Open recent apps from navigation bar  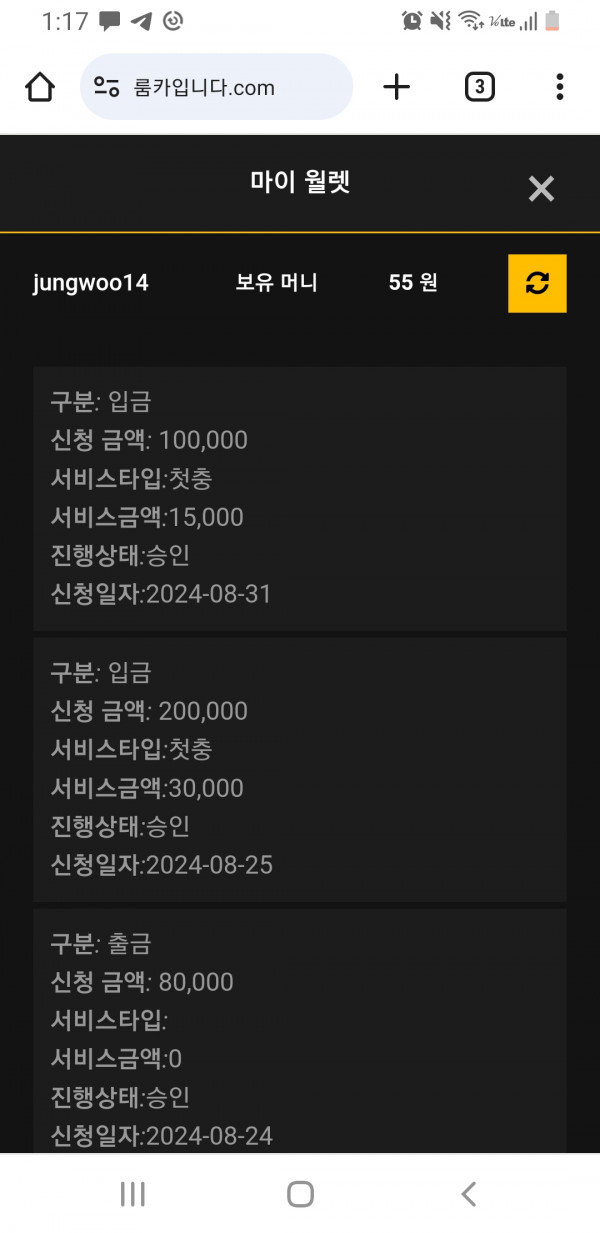(x=132, y=1193)
